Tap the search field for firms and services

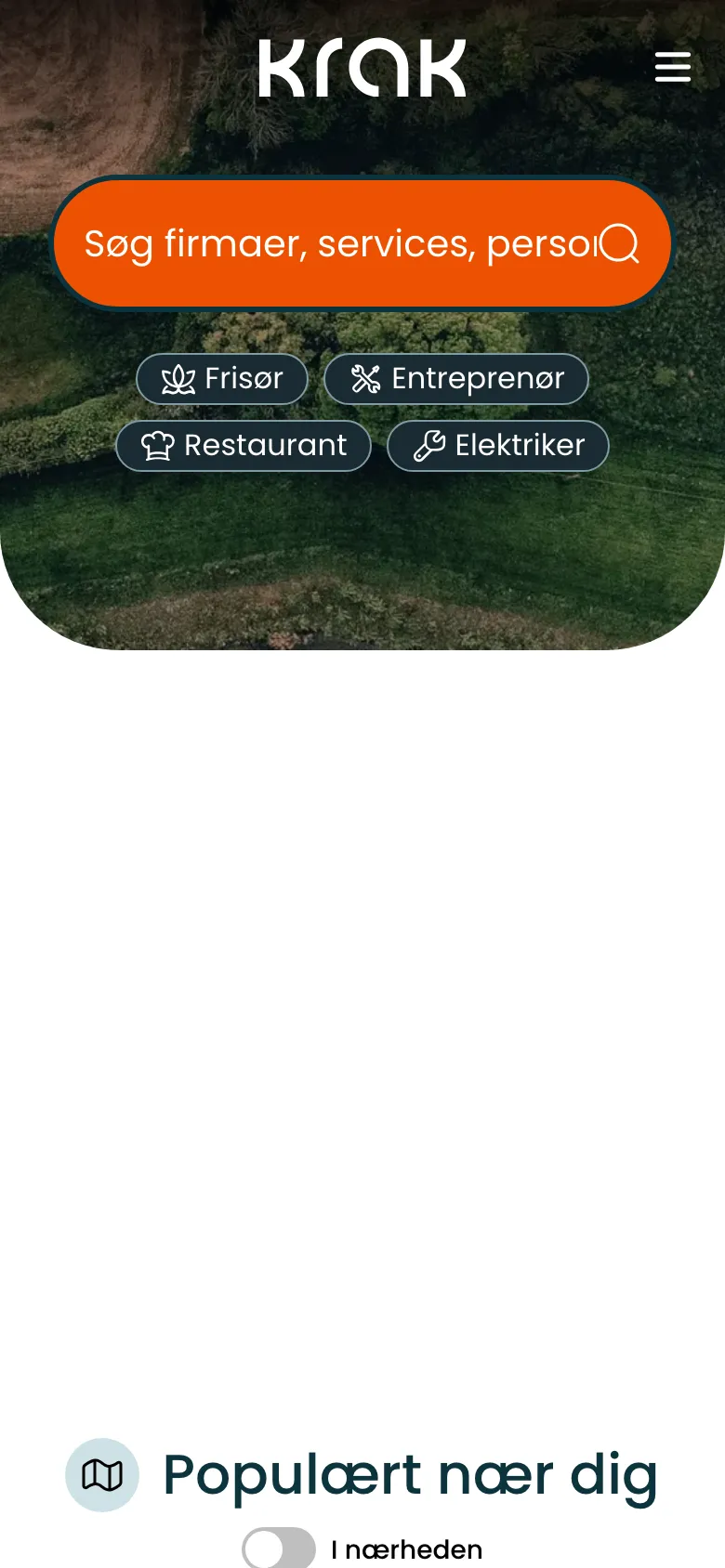point(335,243)
